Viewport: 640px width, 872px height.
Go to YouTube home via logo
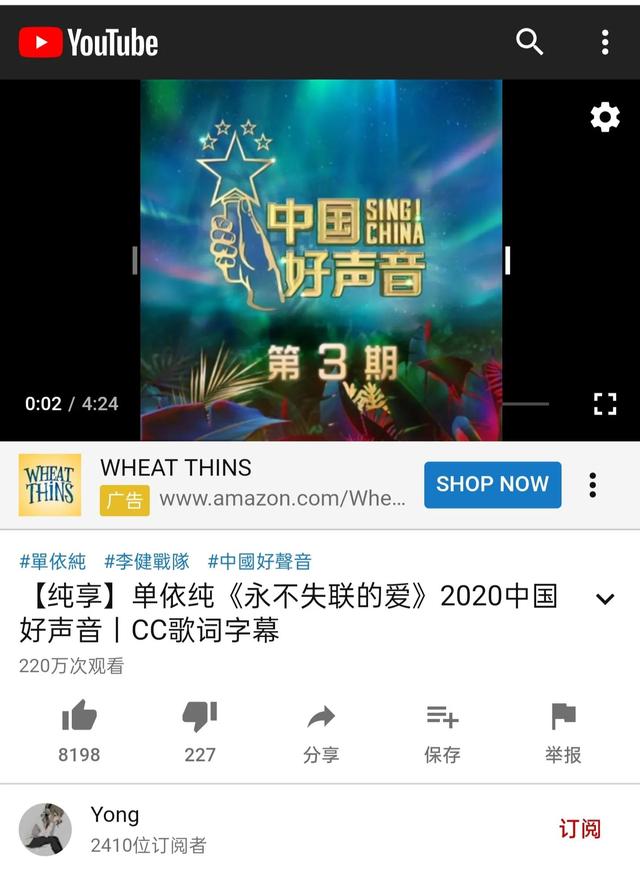coord(88,42)
